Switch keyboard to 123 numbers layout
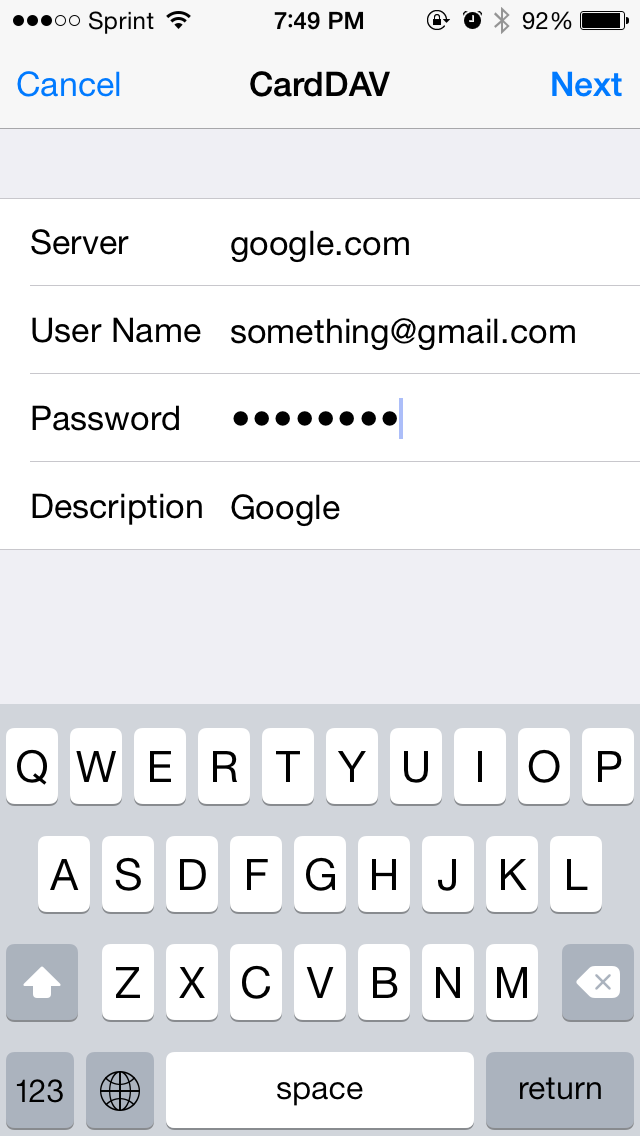 [40, 1089]
